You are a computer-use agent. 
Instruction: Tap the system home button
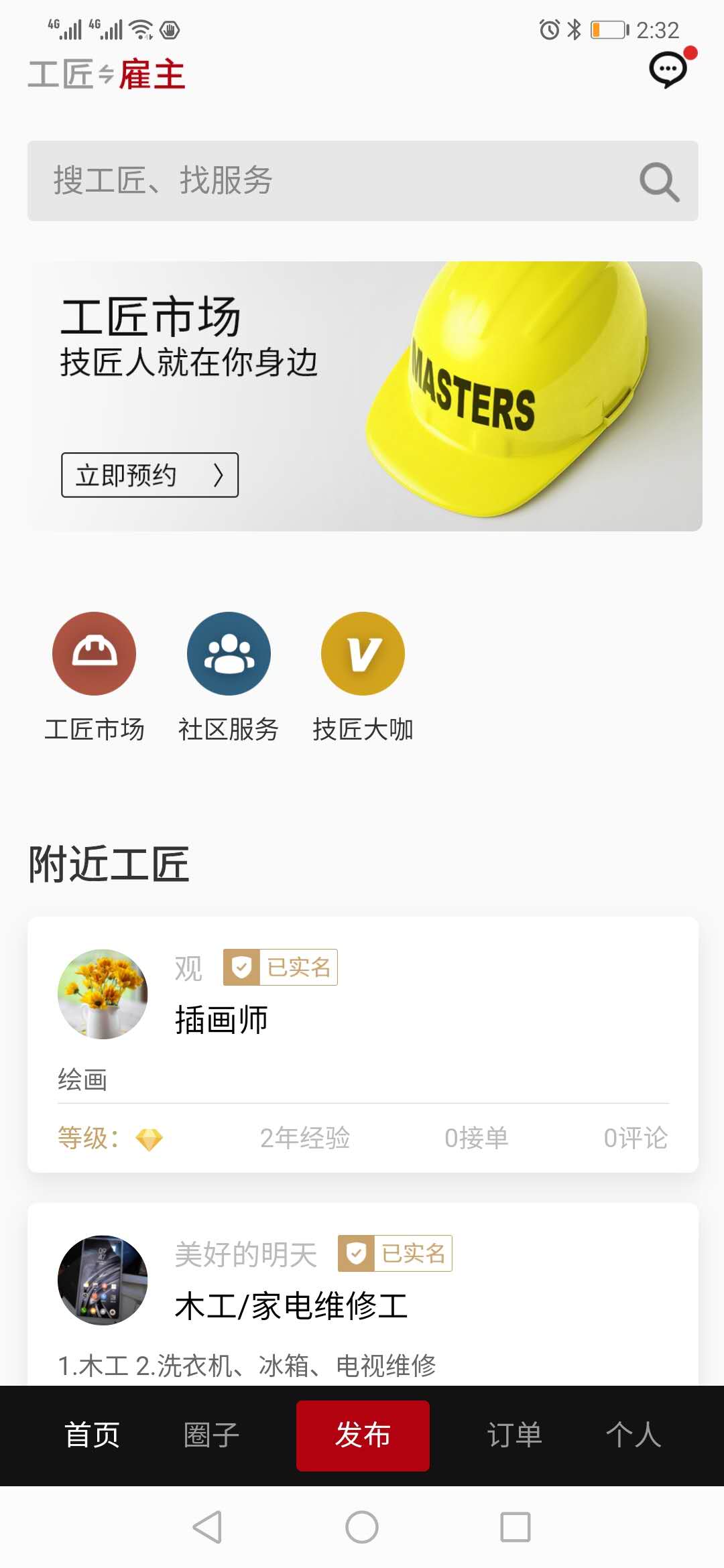pyautogui.click(x=362, y=1527)
